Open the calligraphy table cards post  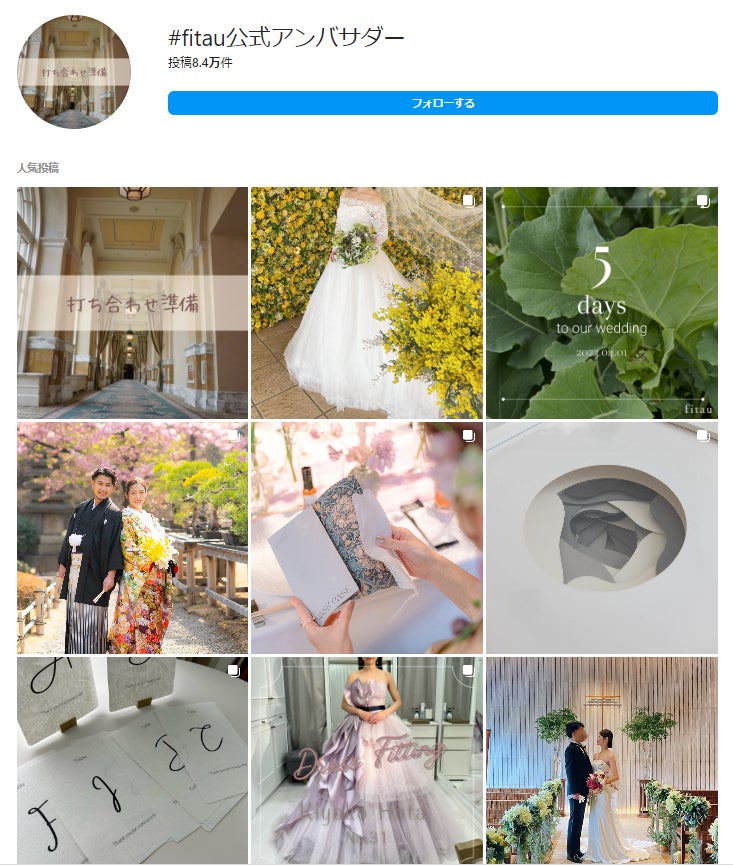[132, 760]
